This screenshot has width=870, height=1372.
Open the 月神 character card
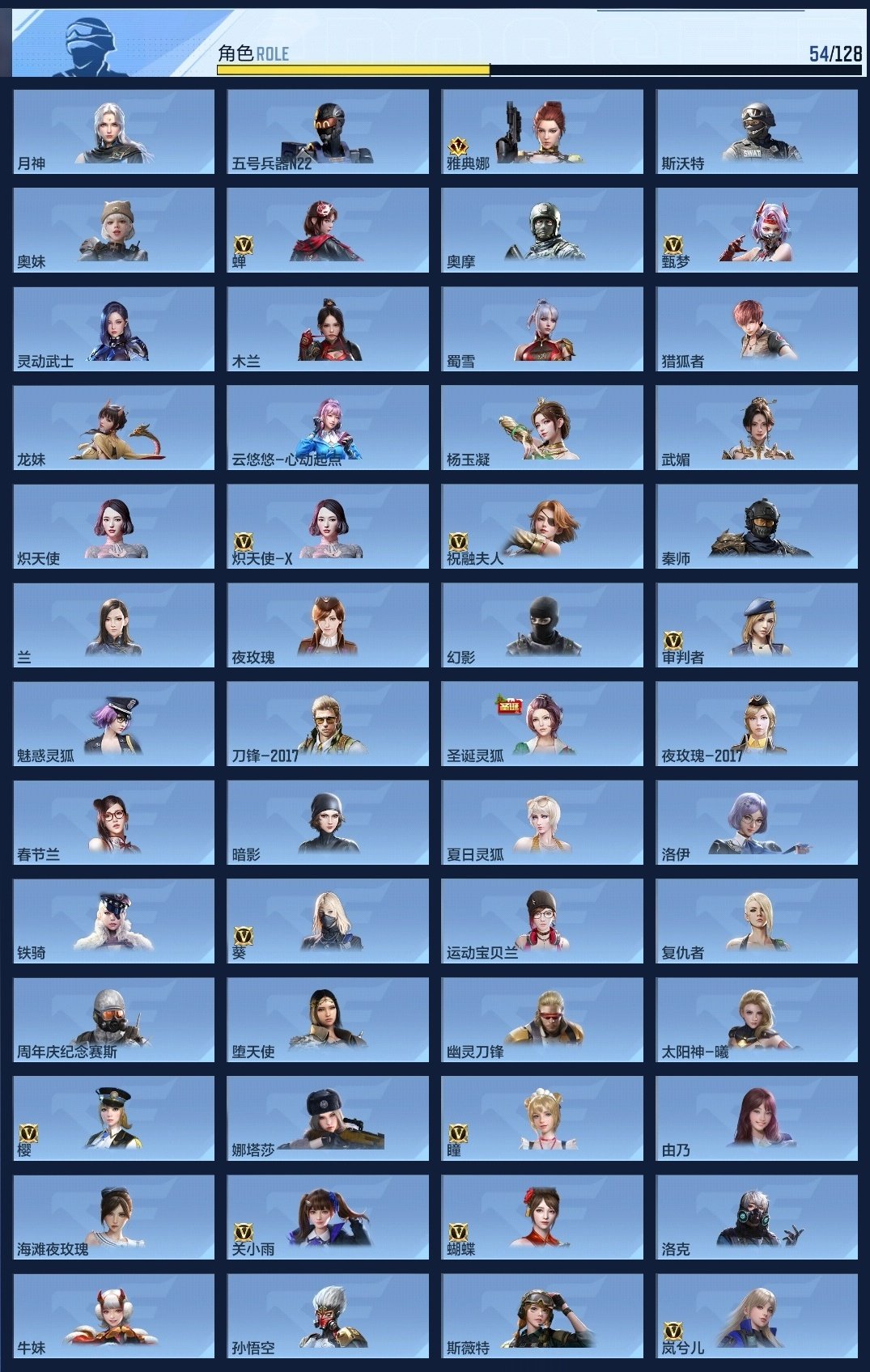point(113,131)
